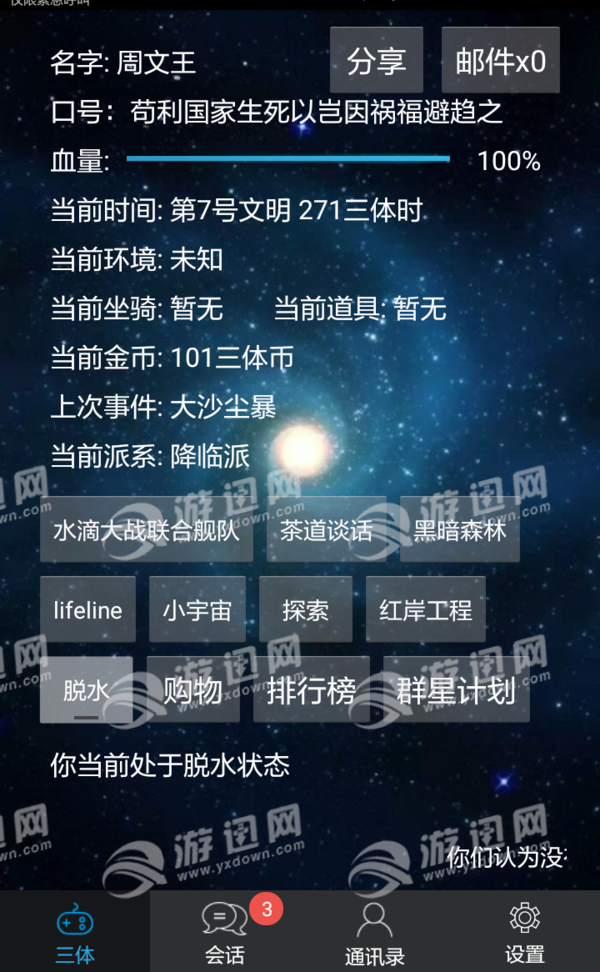This screenshot has height=972, width=600.
Task: View the 排行榜 leaderboard
Action: coord(311,690)
